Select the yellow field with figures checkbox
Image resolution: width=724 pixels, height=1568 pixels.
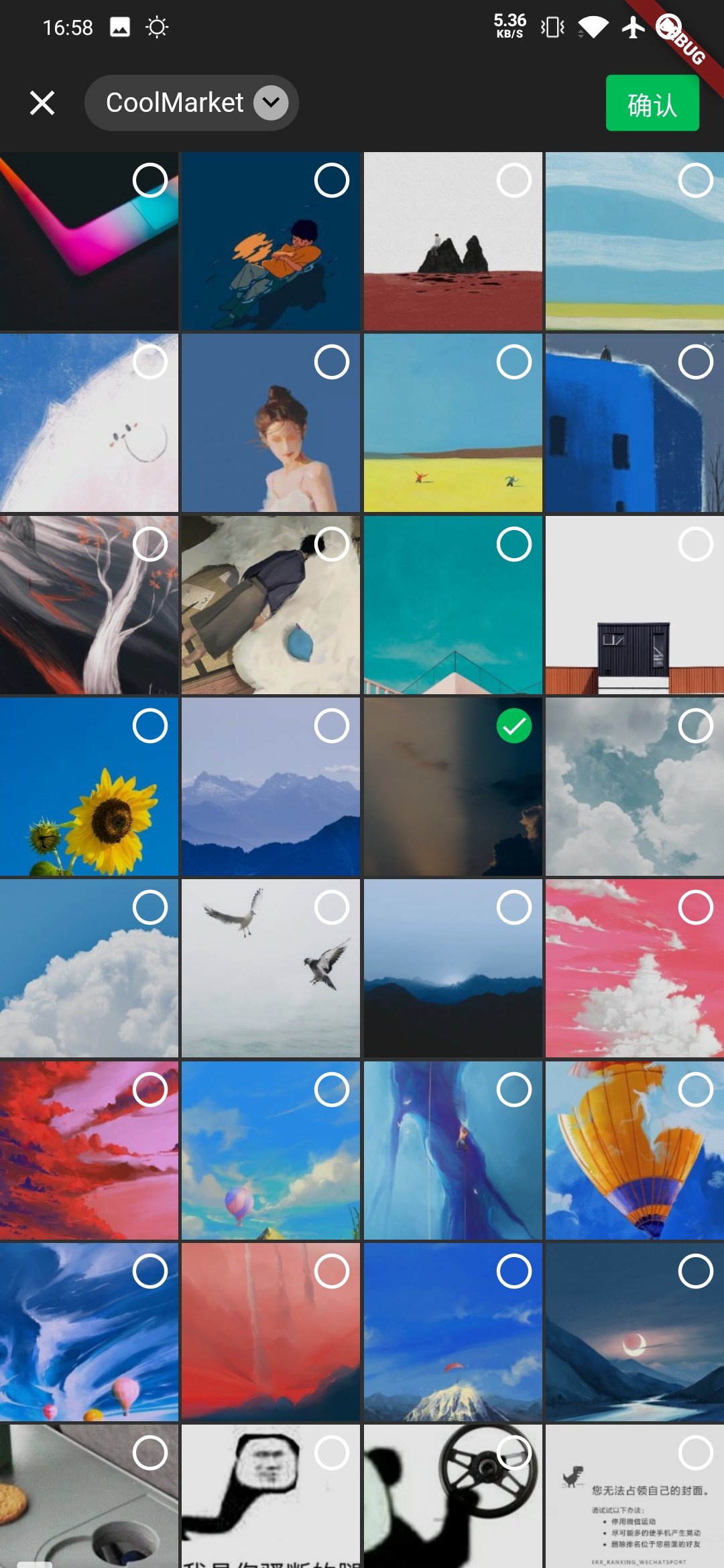point(514,363)
